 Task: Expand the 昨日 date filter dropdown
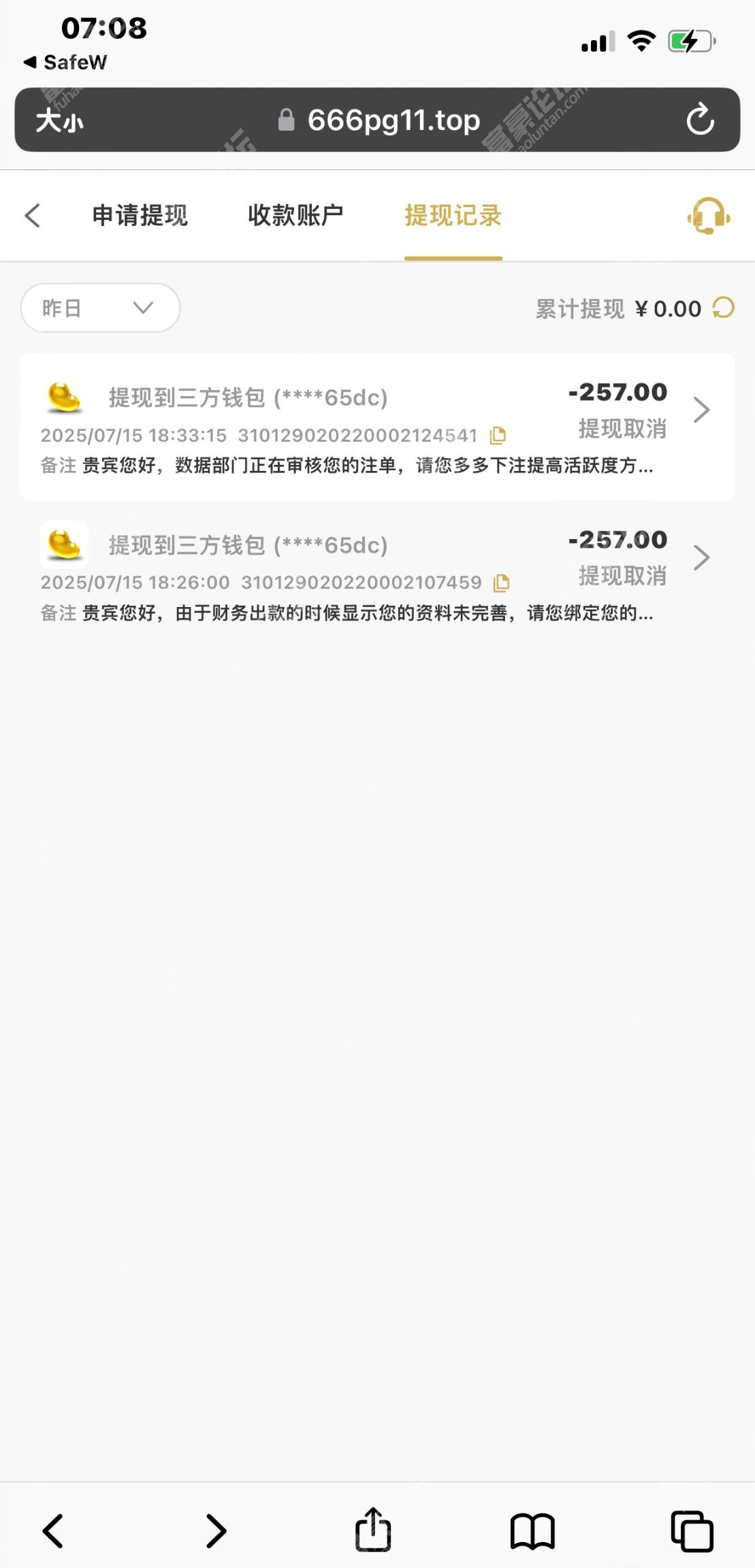point(101,308)
